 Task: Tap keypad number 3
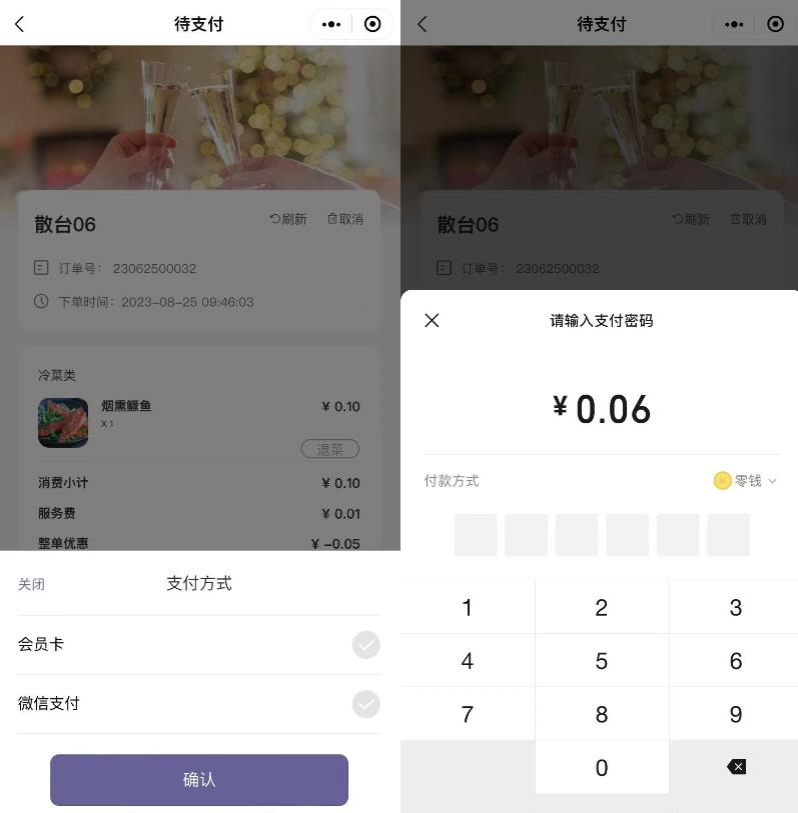(735, 608)
